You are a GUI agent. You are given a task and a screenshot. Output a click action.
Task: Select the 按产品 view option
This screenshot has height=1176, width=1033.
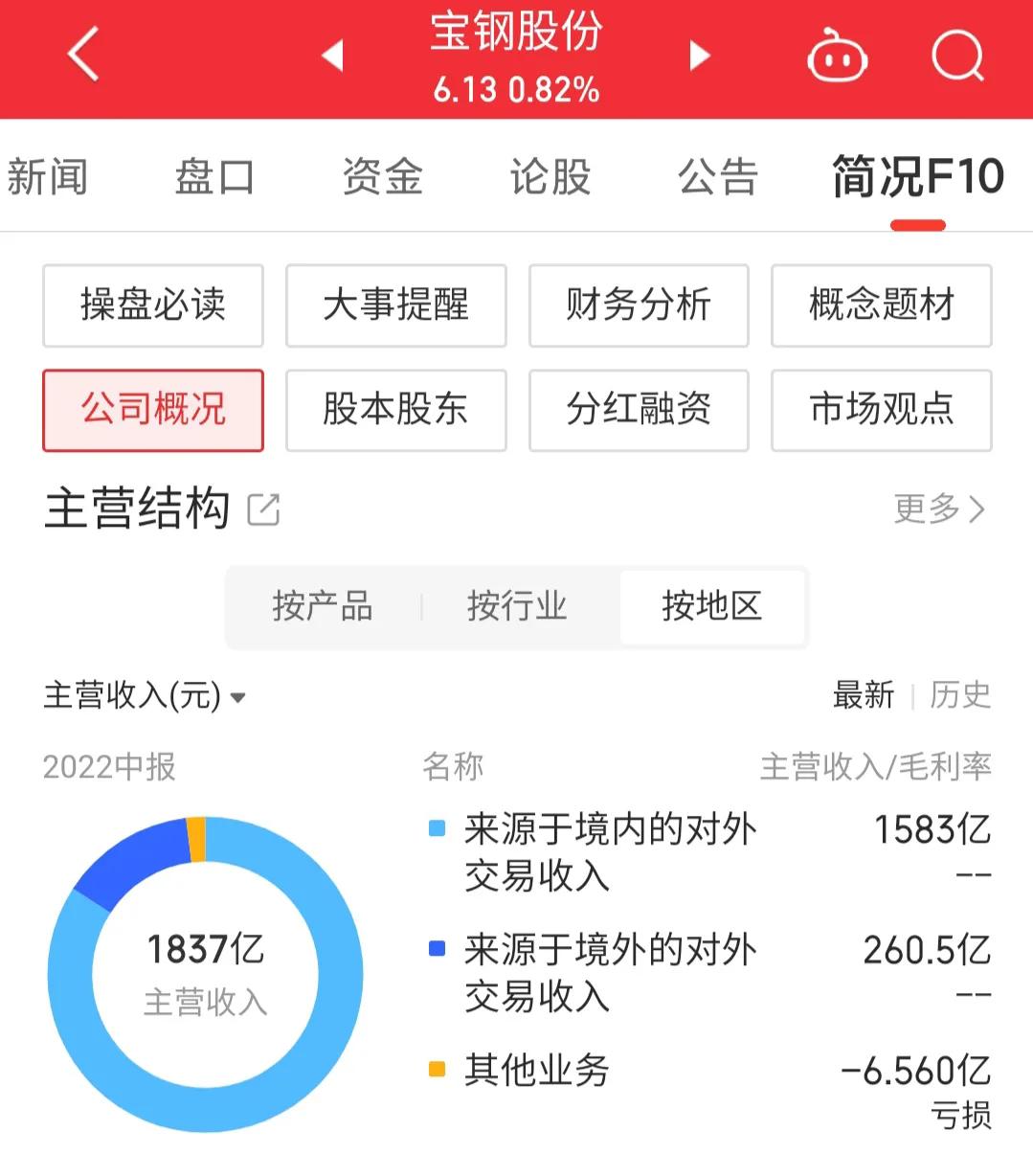[x=324, y=607]
